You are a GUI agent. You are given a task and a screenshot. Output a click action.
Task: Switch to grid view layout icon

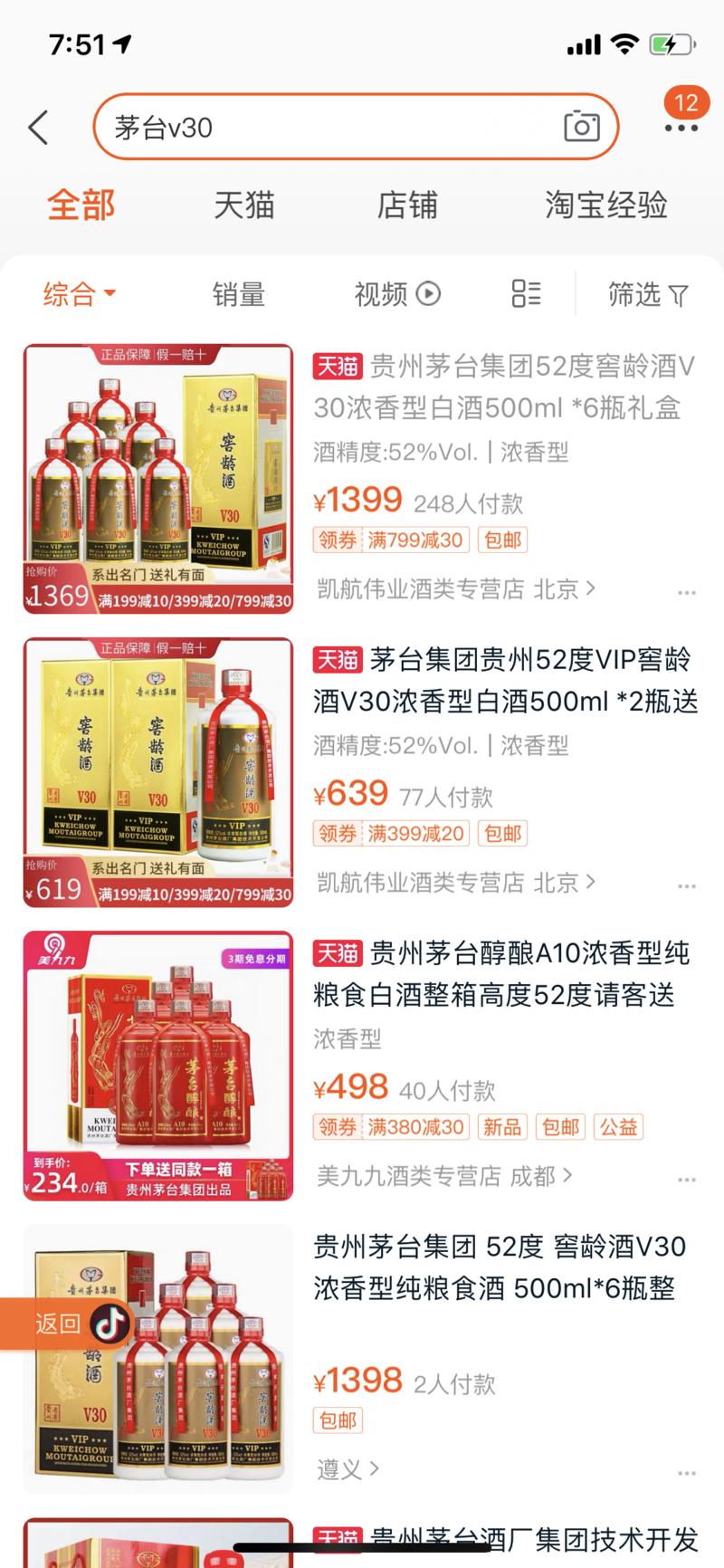point(526,294)
